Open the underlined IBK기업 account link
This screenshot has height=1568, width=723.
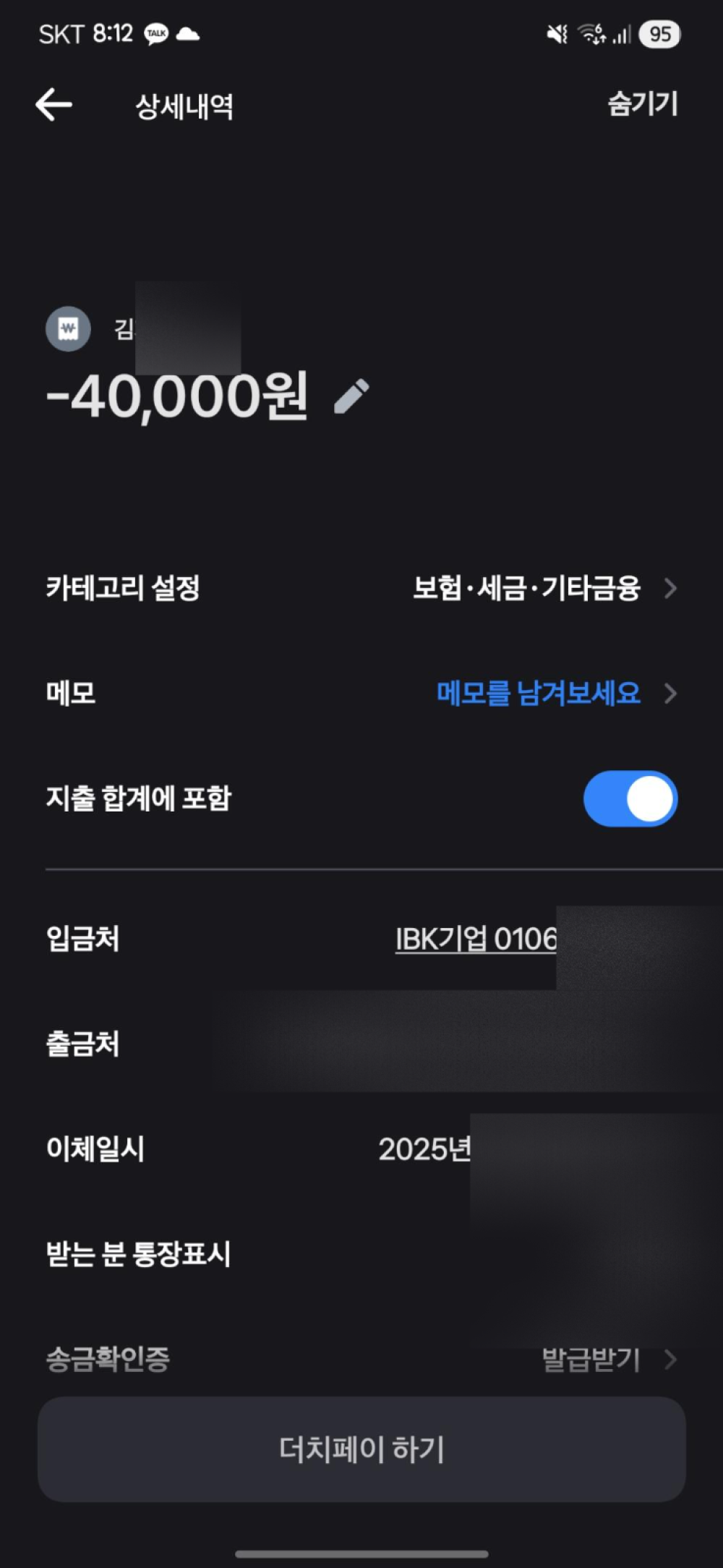point(476,939)
